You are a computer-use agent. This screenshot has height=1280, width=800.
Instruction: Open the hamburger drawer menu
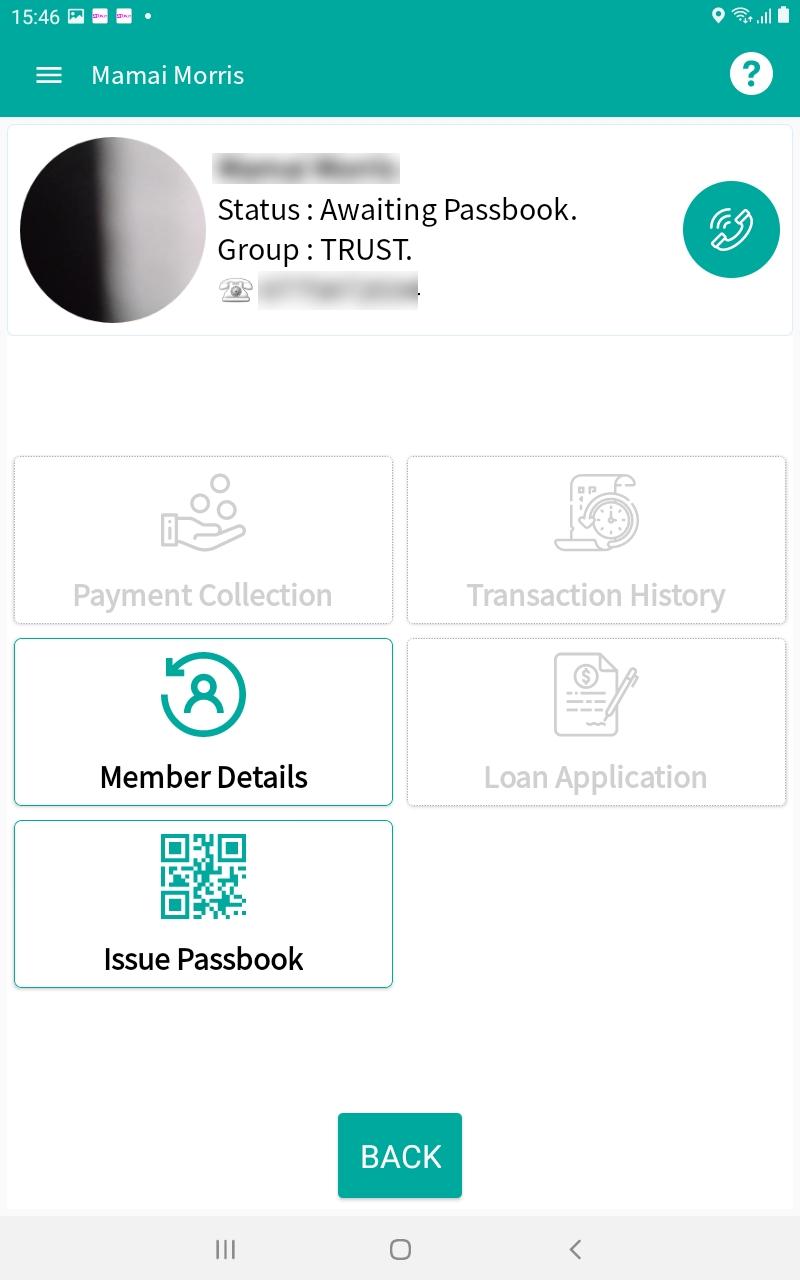point(49,76)
